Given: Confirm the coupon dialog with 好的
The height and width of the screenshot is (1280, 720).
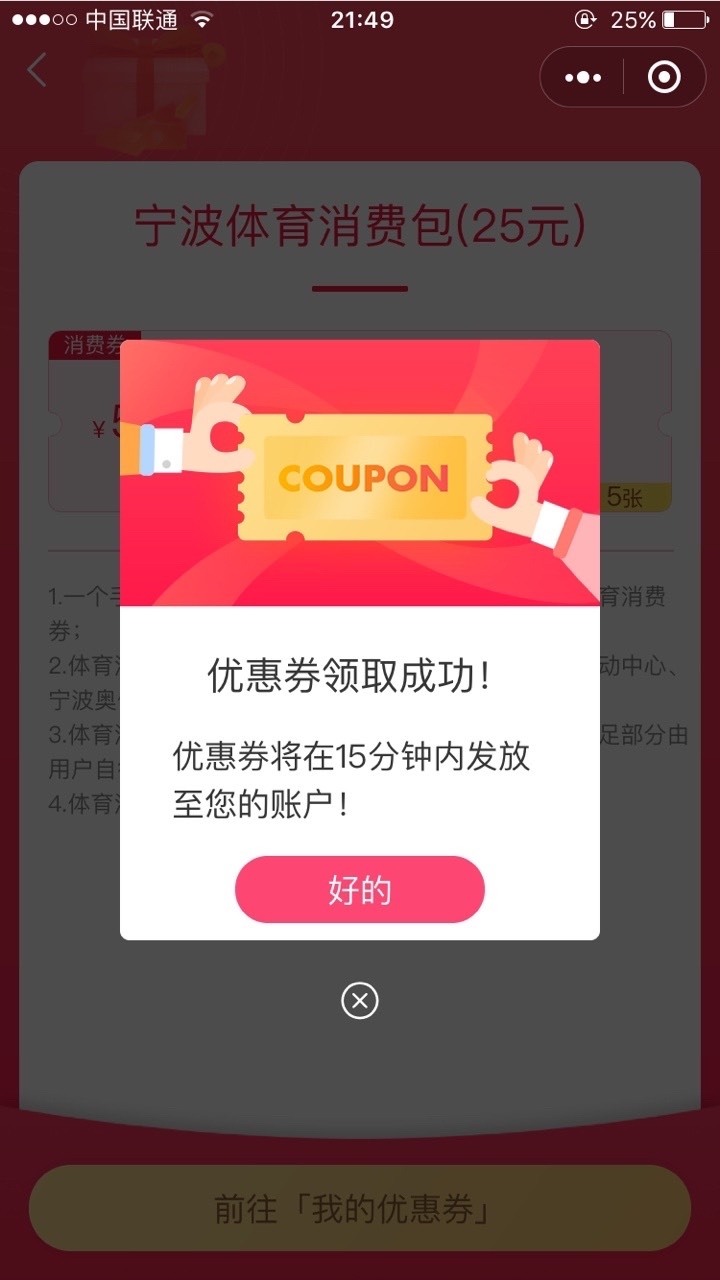Looking at the screenshot, I should (360, 889).
